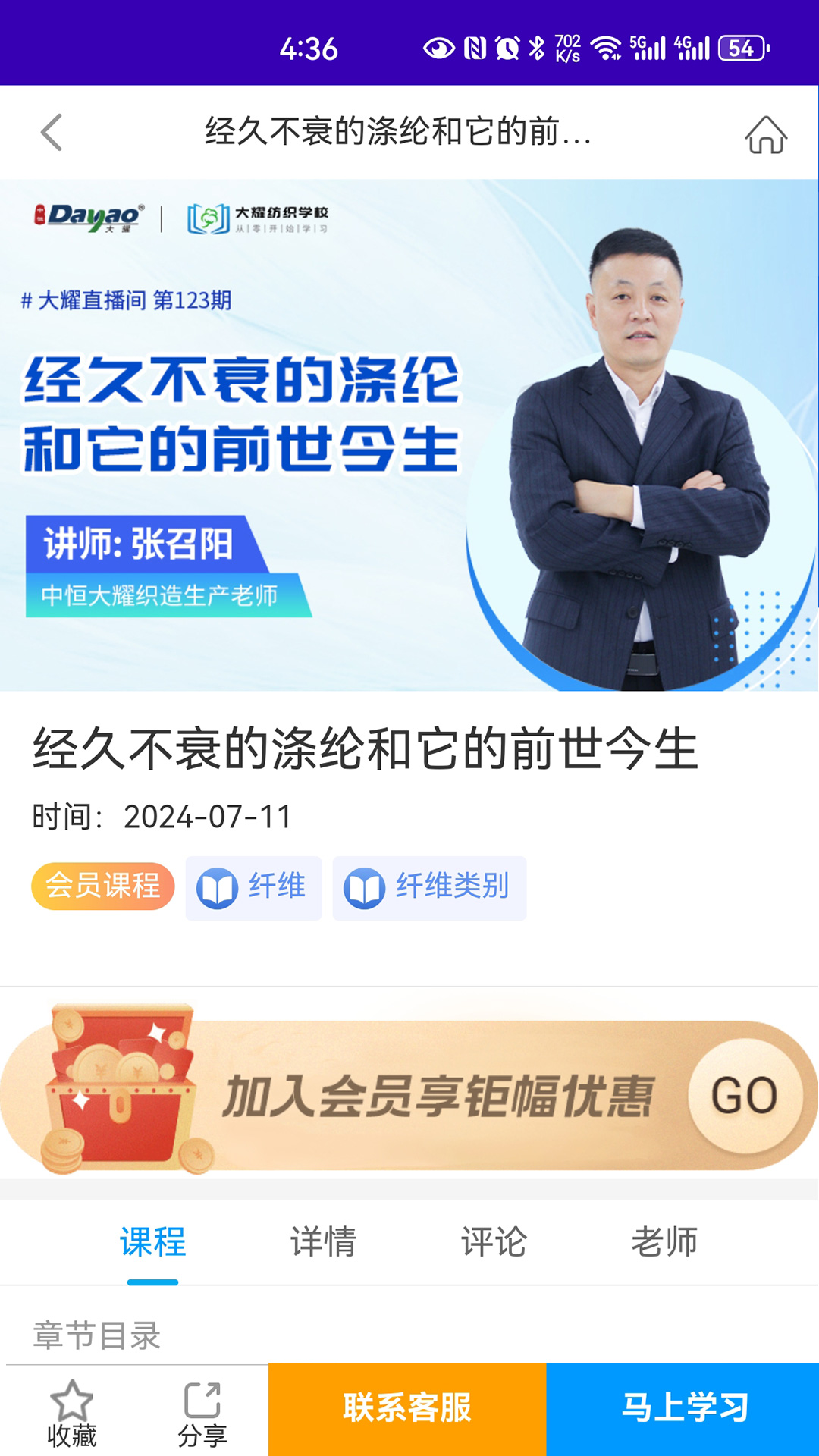This screenshot has width=819, height=1456.
Task: Go back using the top-left arrow
Action: click(x=51, y=133)
